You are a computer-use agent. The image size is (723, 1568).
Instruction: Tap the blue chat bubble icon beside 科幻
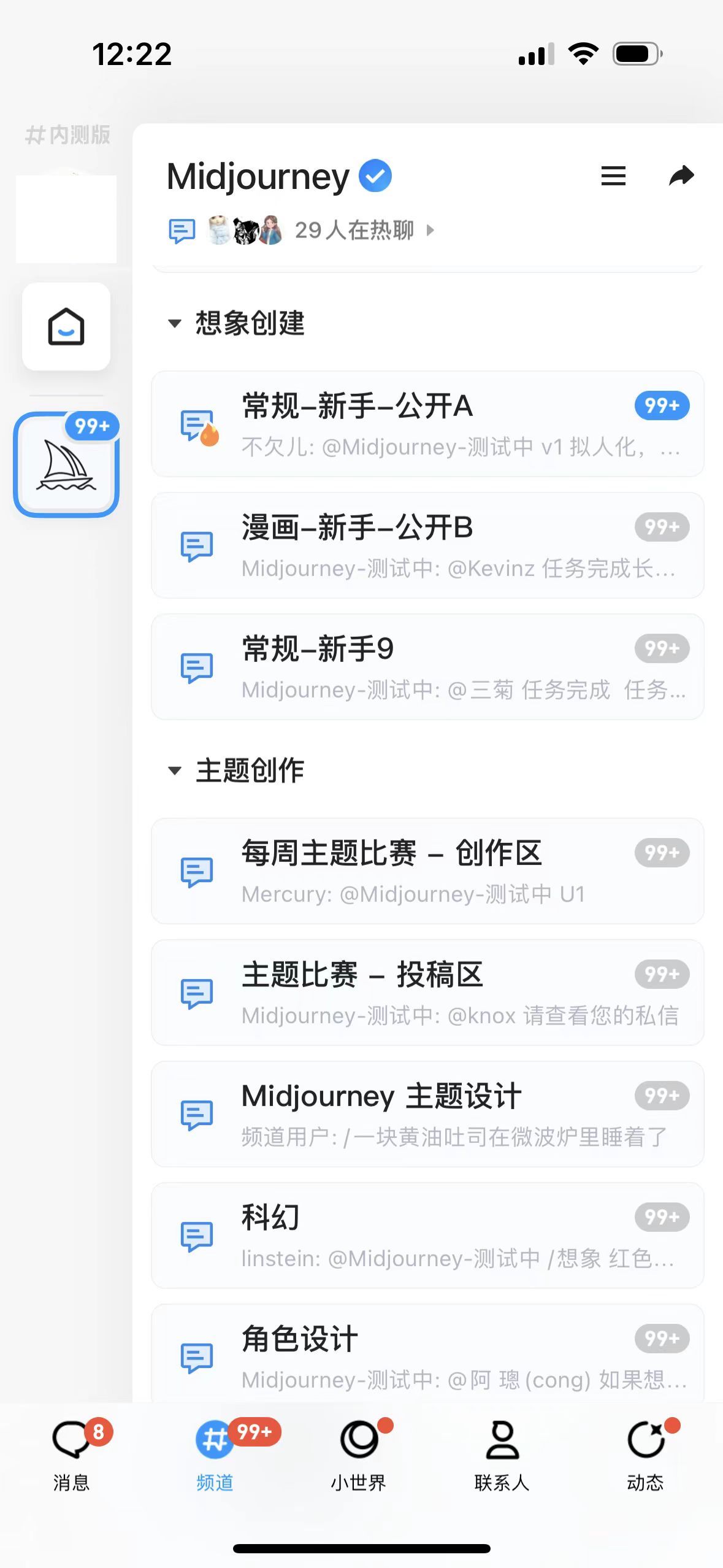196,1236
